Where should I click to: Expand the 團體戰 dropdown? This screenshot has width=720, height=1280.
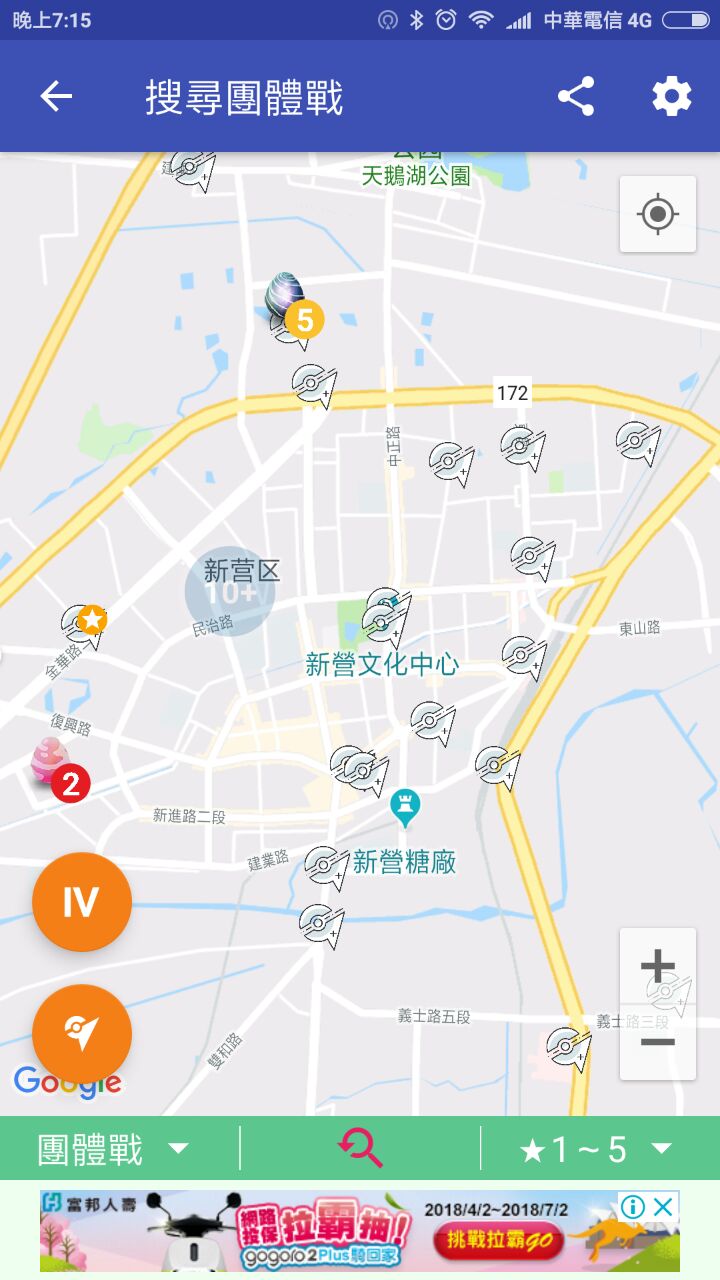tap(112, 1149)
